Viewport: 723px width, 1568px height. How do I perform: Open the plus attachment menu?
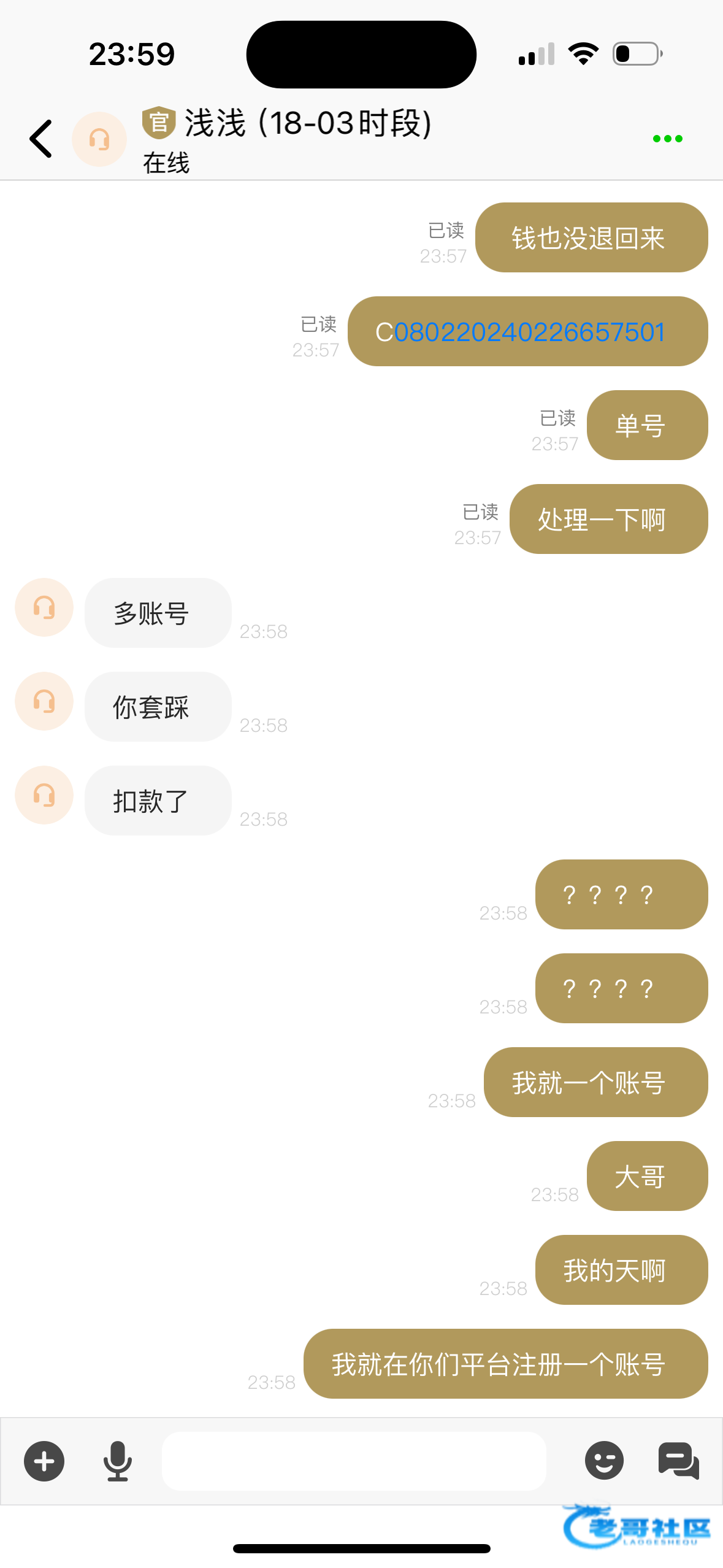44,1461
